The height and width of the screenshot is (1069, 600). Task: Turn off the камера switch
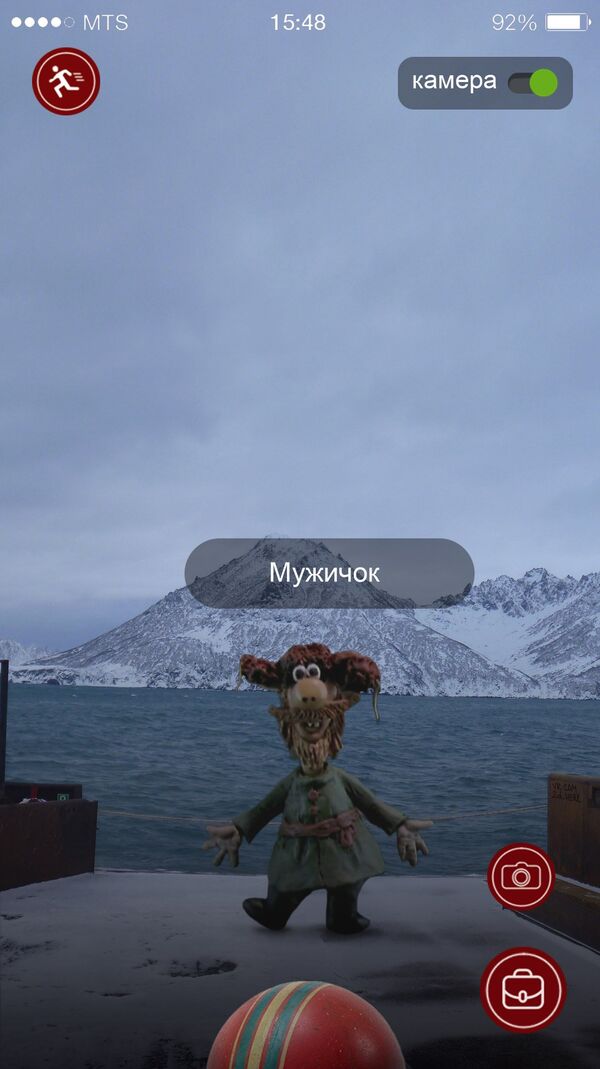pos(532,83)
